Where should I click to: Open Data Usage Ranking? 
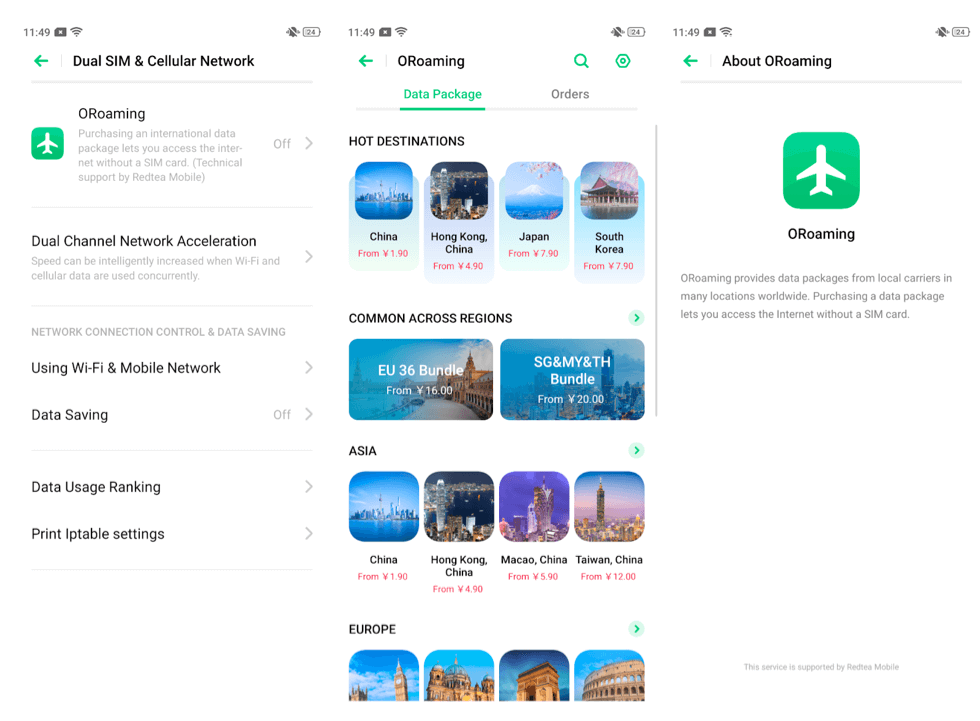tap(171, 487)
